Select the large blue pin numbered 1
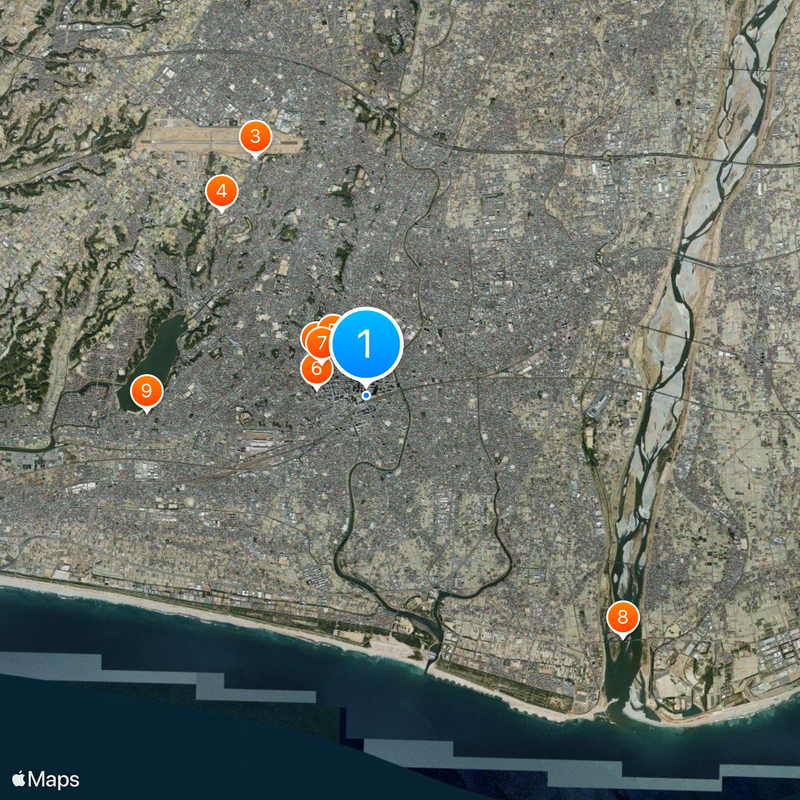Image resolution: width=800 pixels, height=800 pixels. (x=366, y=345)
